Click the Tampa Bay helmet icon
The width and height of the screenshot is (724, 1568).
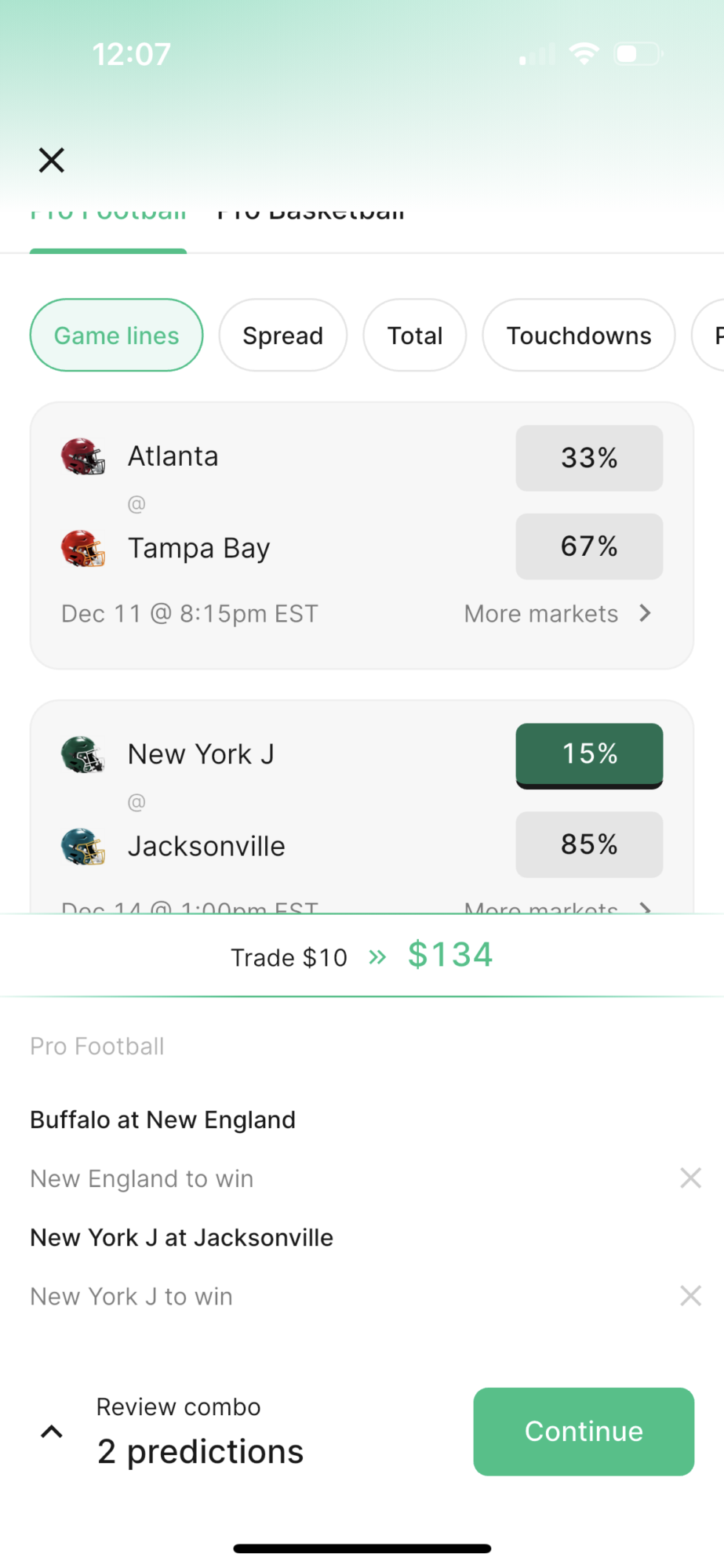click(82, 547)
